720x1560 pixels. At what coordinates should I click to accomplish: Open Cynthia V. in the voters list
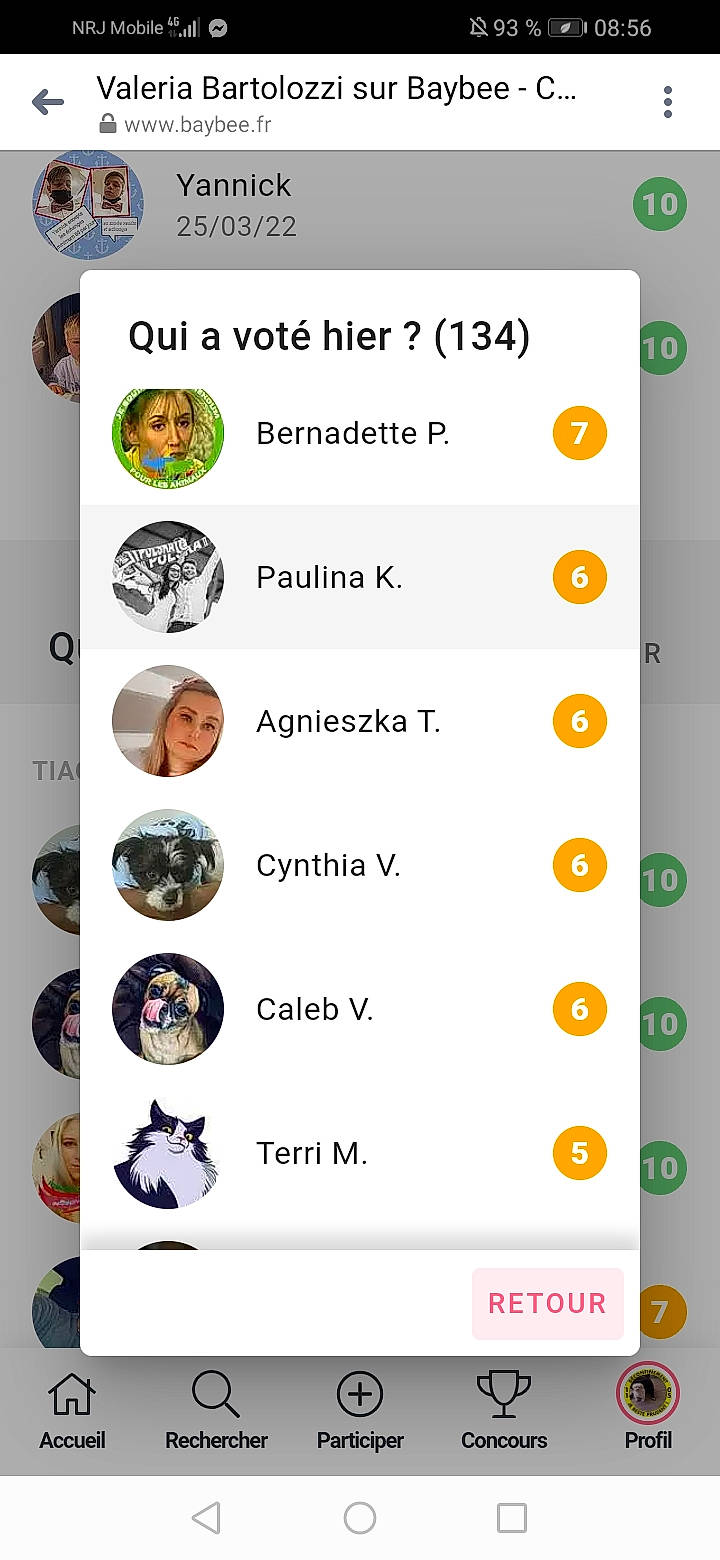[x=328, y=865]
